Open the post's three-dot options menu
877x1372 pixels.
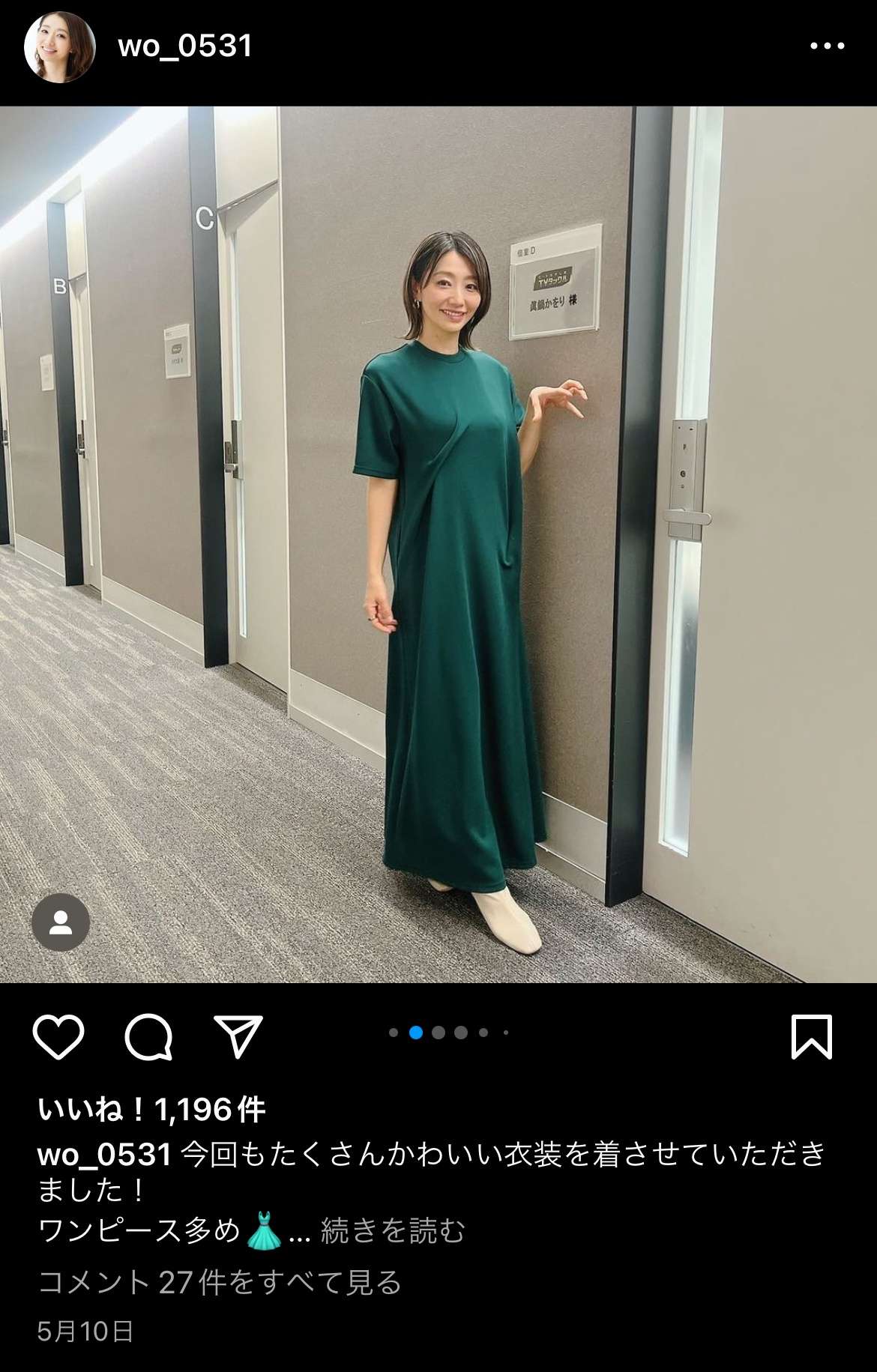point(827,46)
